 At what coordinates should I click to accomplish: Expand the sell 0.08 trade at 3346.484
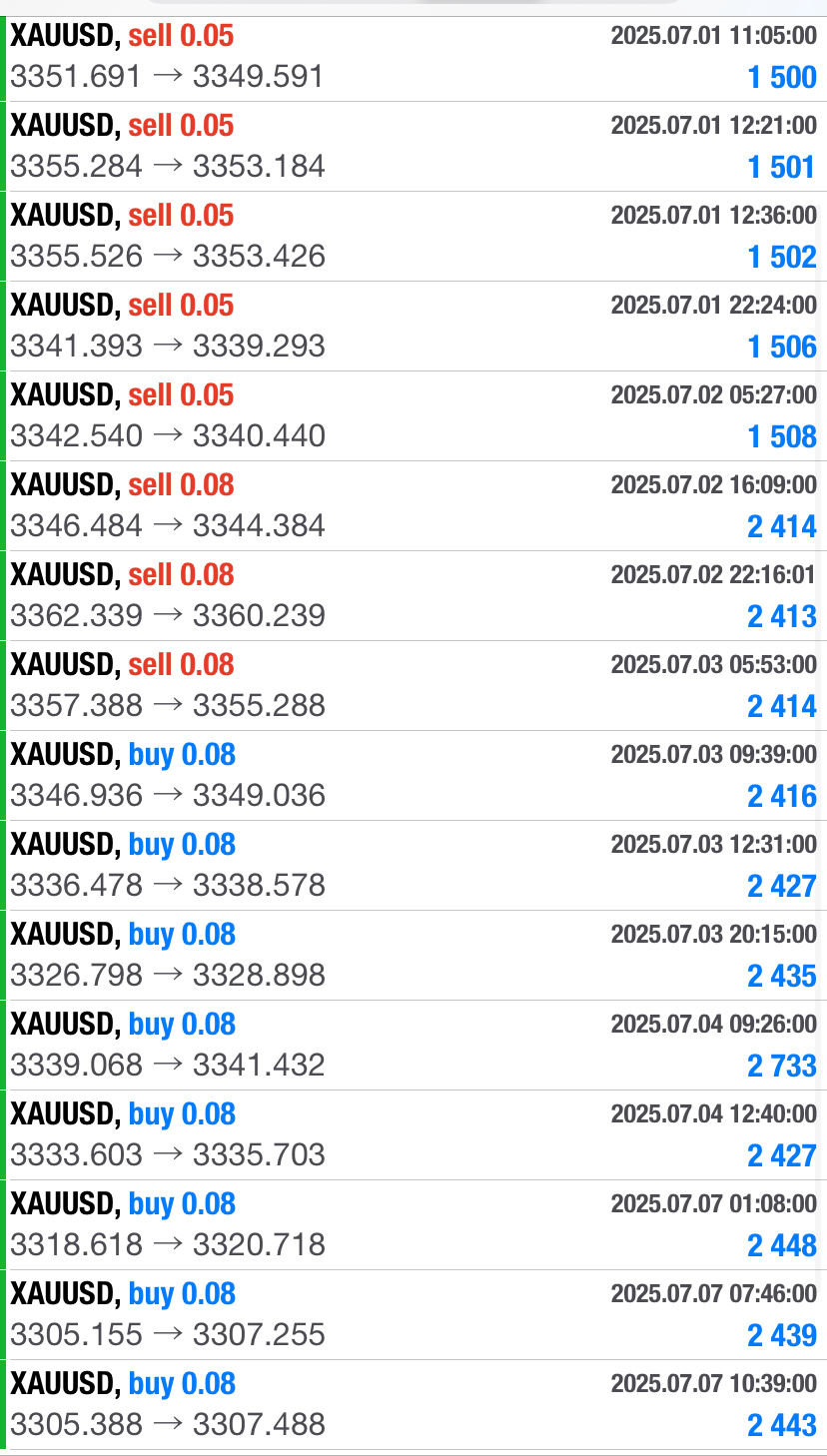413,506
